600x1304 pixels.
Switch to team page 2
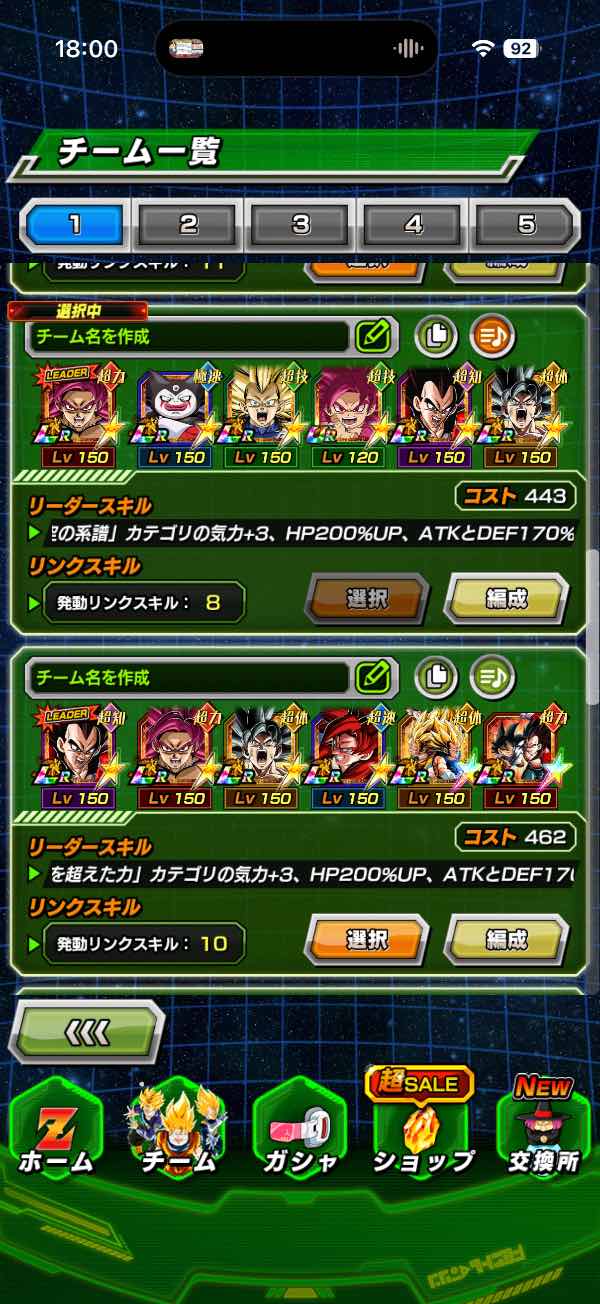click(x=188, y=224)
